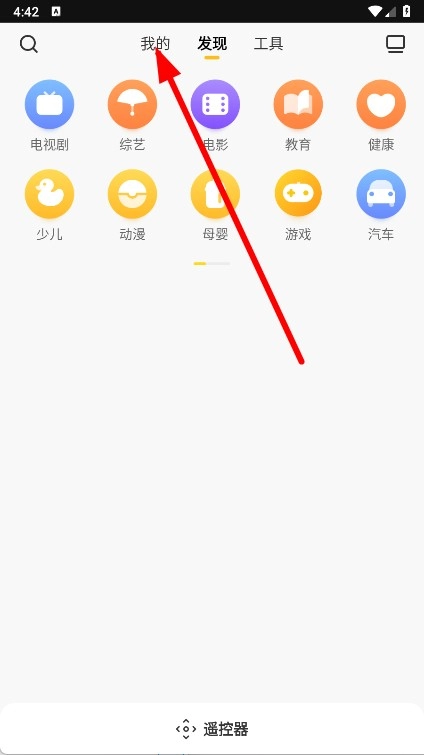
Task: Switch to the 我的 tab
Action: [155, 44]
